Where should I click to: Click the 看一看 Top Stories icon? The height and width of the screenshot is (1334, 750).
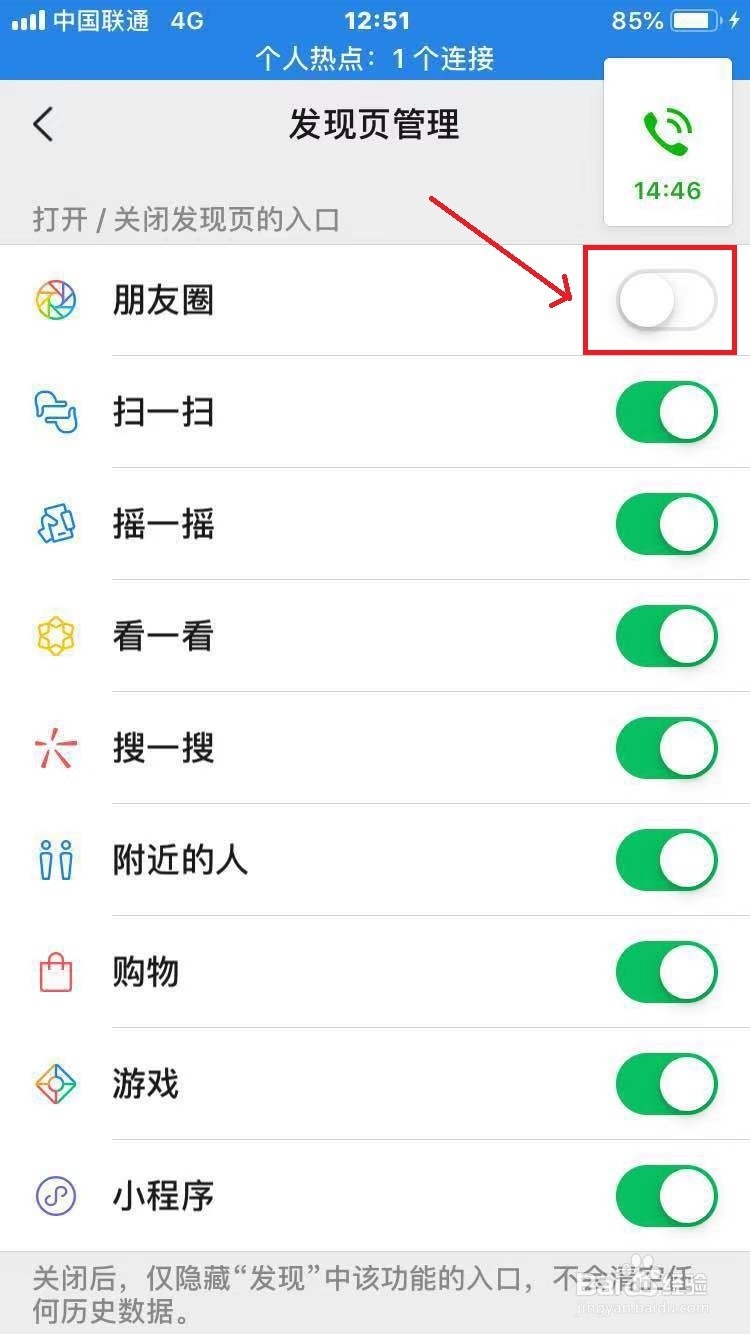pos(57,636)
